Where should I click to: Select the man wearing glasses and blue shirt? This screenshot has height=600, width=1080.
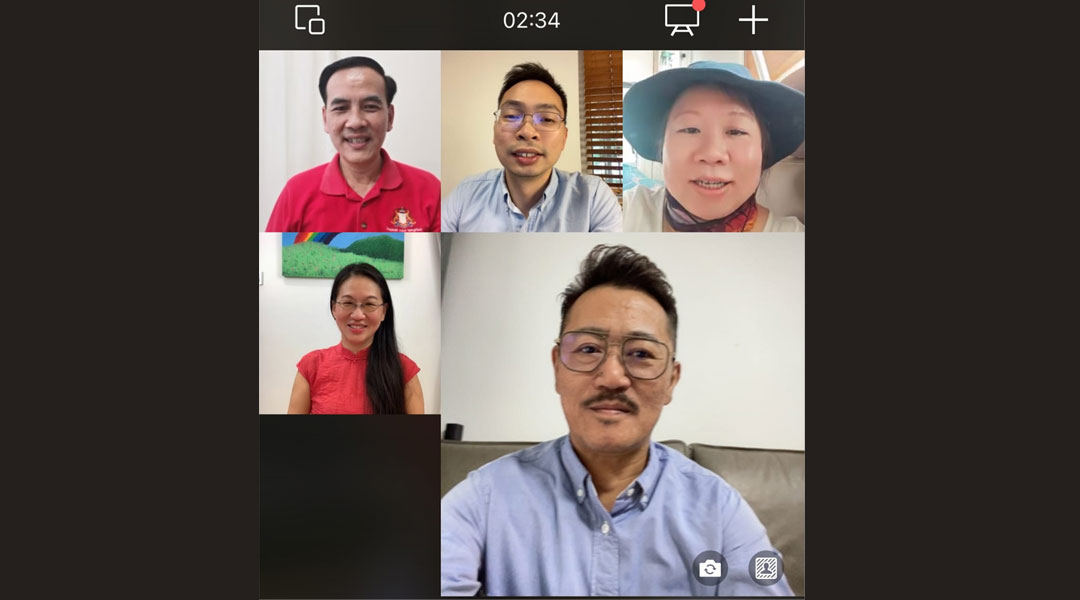pos(531,141)
